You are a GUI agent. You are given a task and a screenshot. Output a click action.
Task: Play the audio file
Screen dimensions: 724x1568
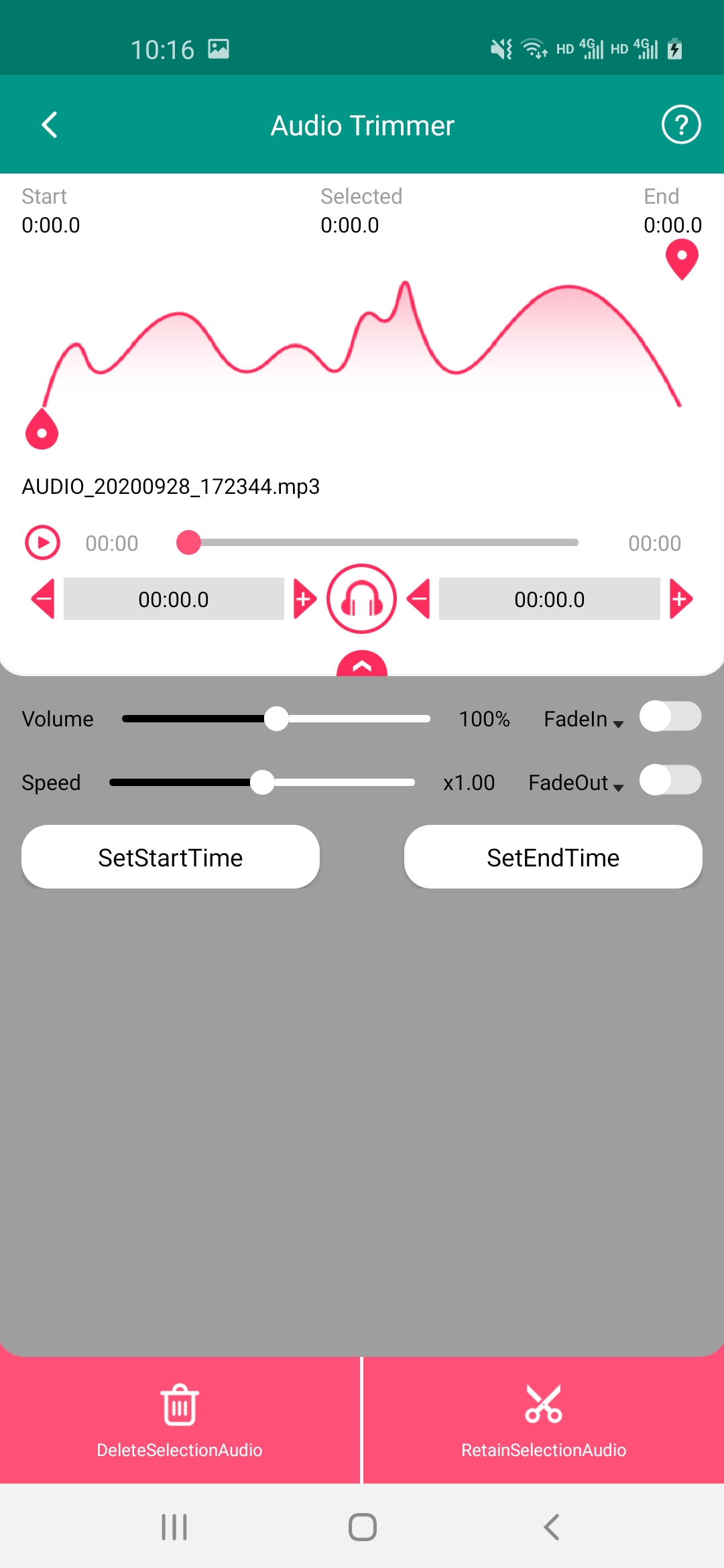pyautogui.click(x=42, y=543)
